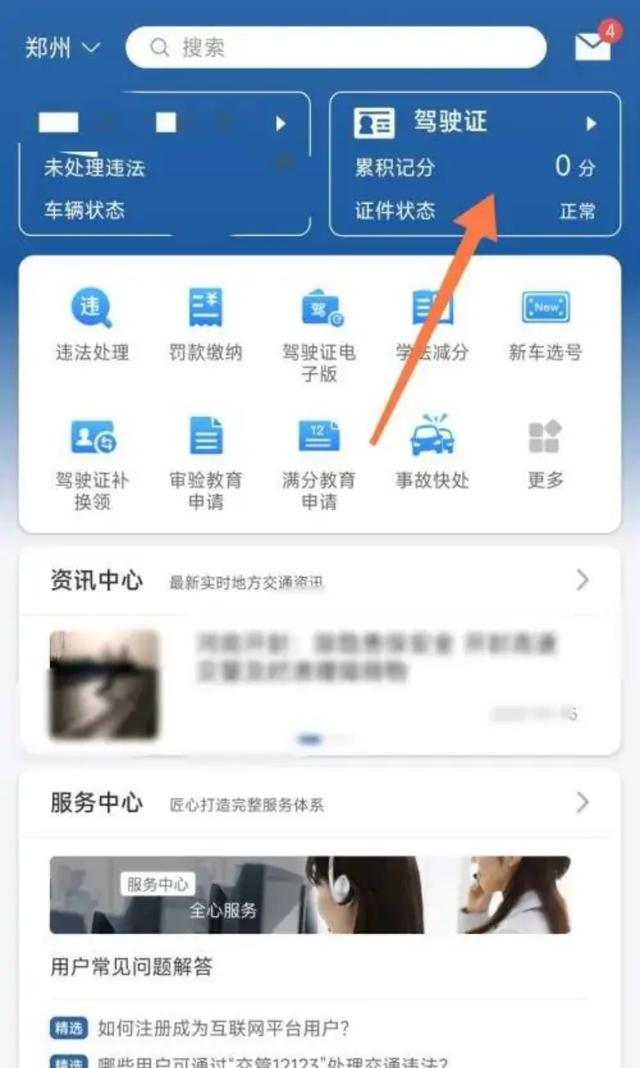Expand 资讯中心 via its chevron
Image resolution: width=640 pixels, height=1068 pixels.
(582, 580)
